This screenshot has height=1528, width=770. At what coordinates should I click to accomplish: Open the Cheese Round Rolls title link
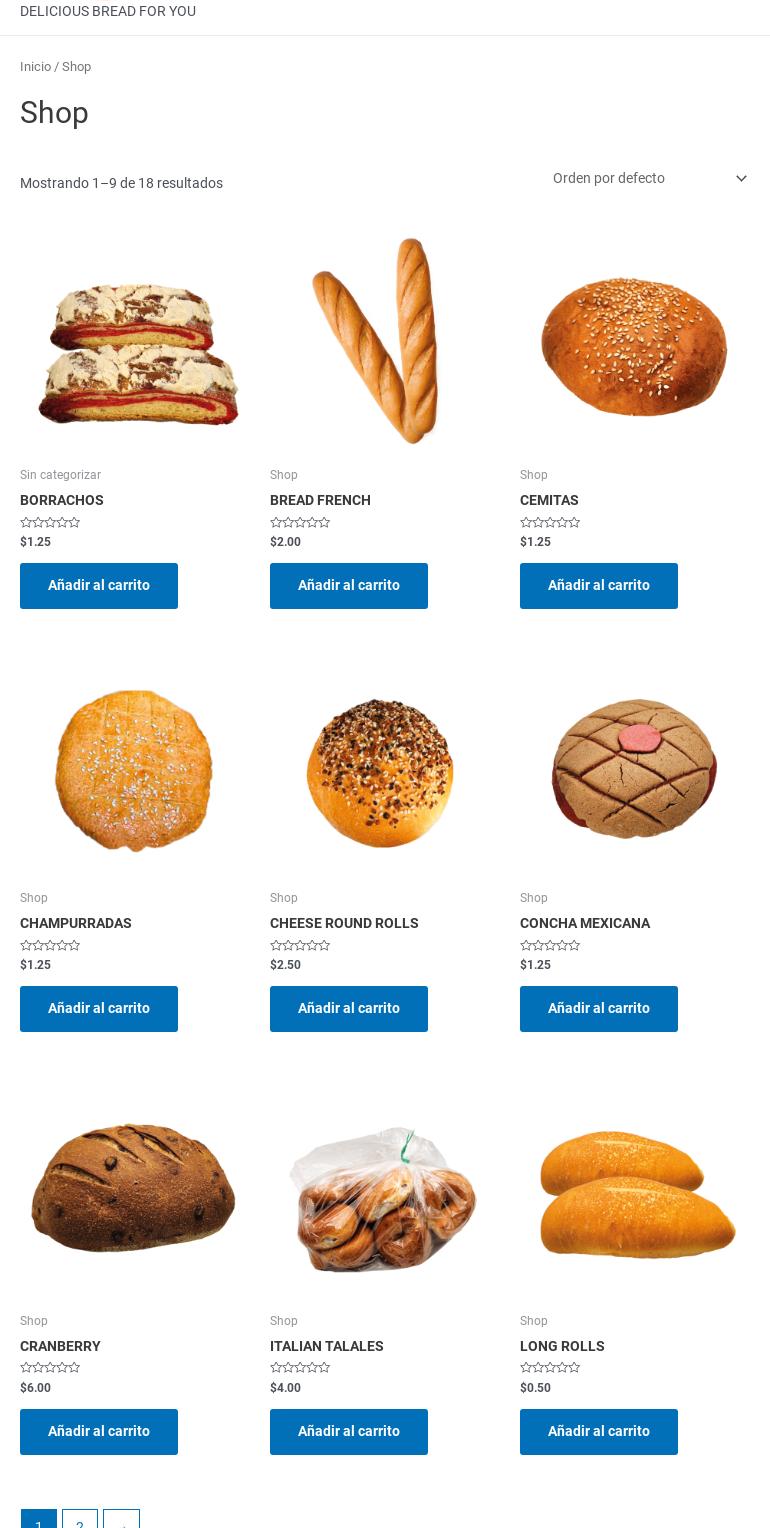coord(344,923)
